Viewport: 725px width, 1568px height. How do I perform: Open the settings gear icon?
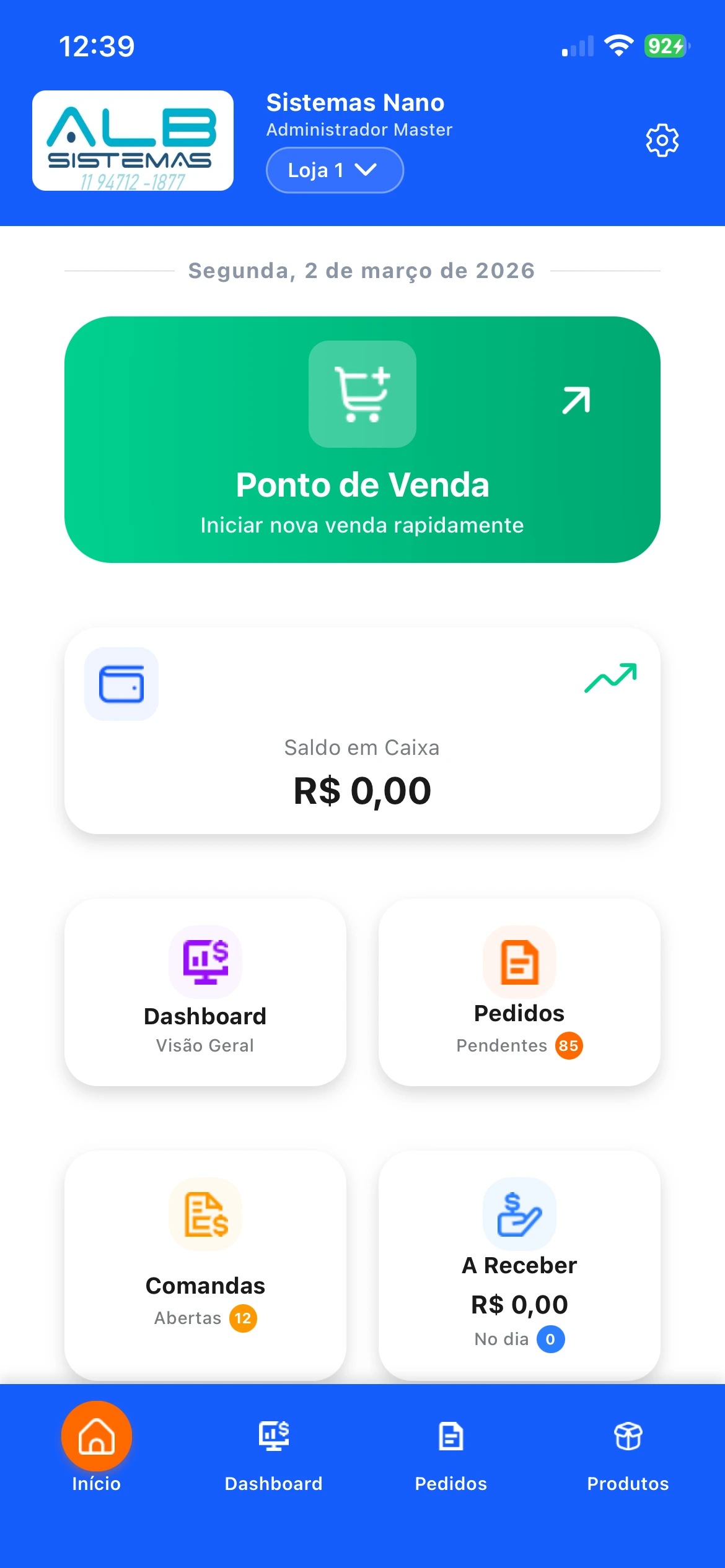[x=662, y=139]
